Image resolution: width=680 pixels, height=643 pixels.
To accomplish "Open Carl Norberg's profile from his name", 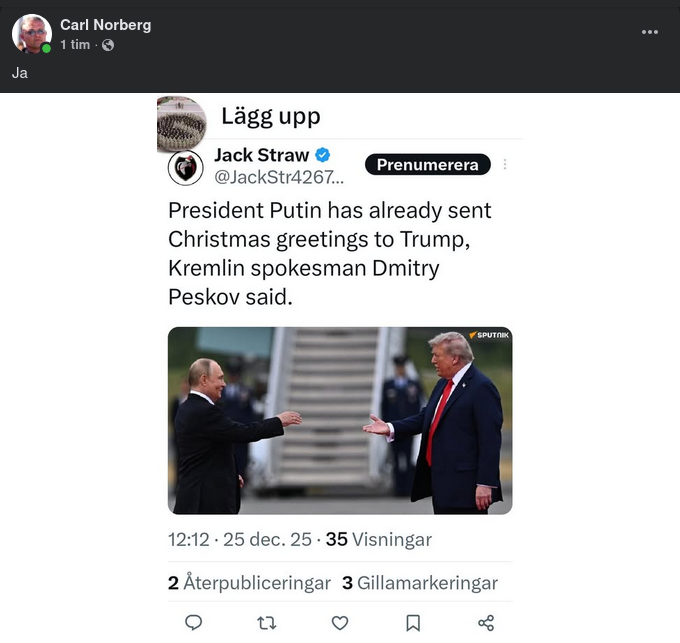I will click(x=105, y=24).
